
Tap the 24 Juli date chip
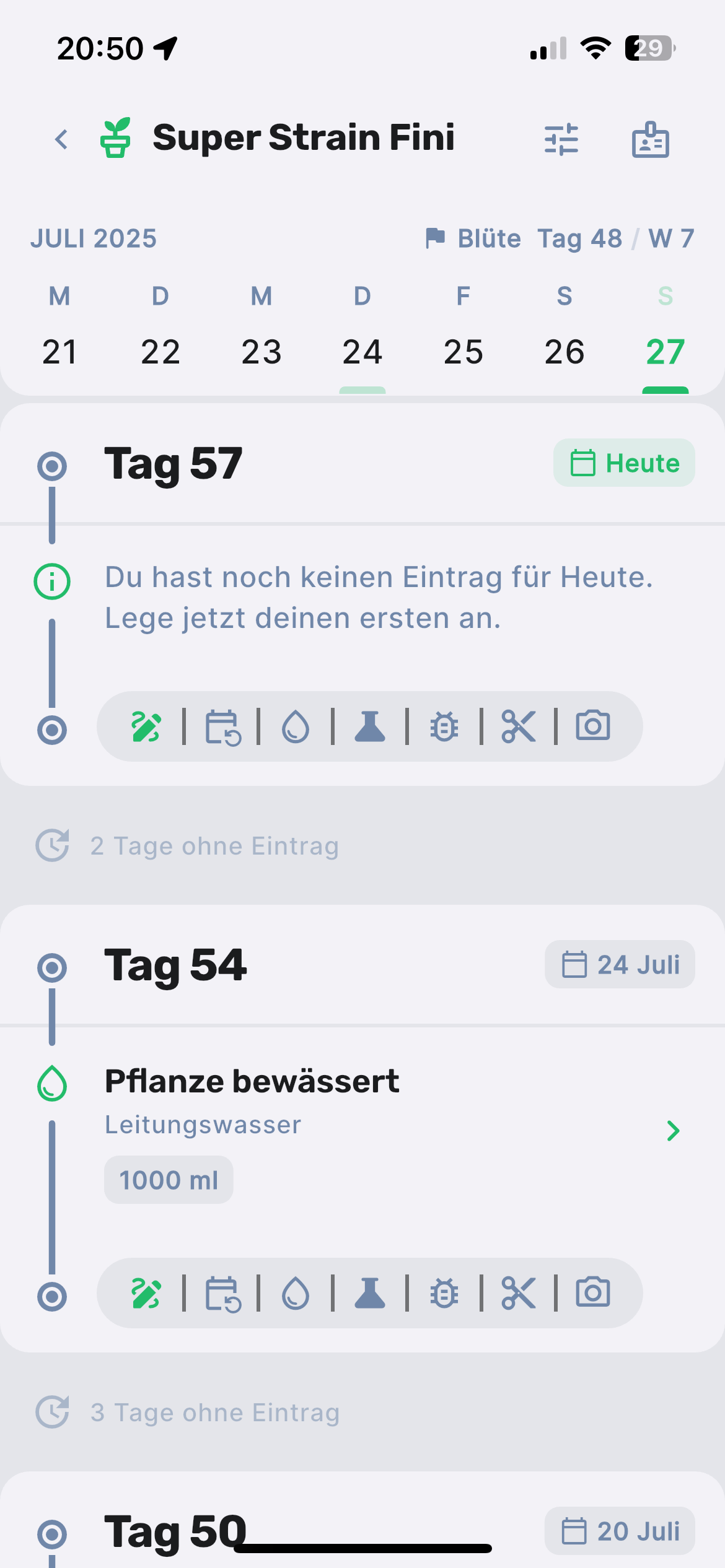point(620,965)
